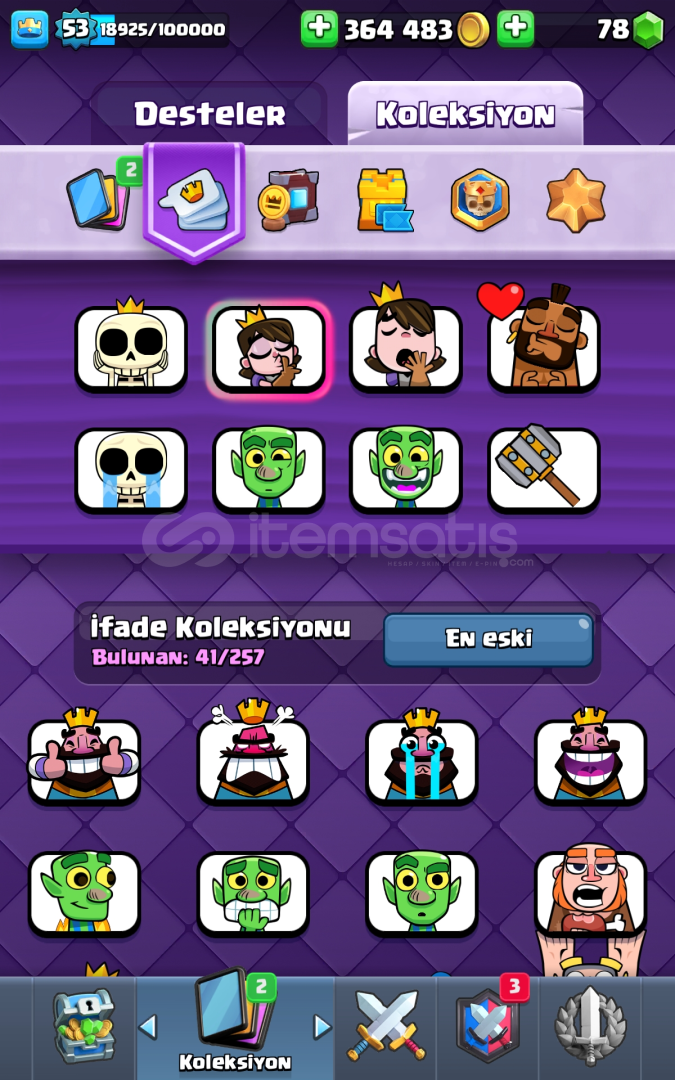Open the shop chest tab

point(84,1028)
